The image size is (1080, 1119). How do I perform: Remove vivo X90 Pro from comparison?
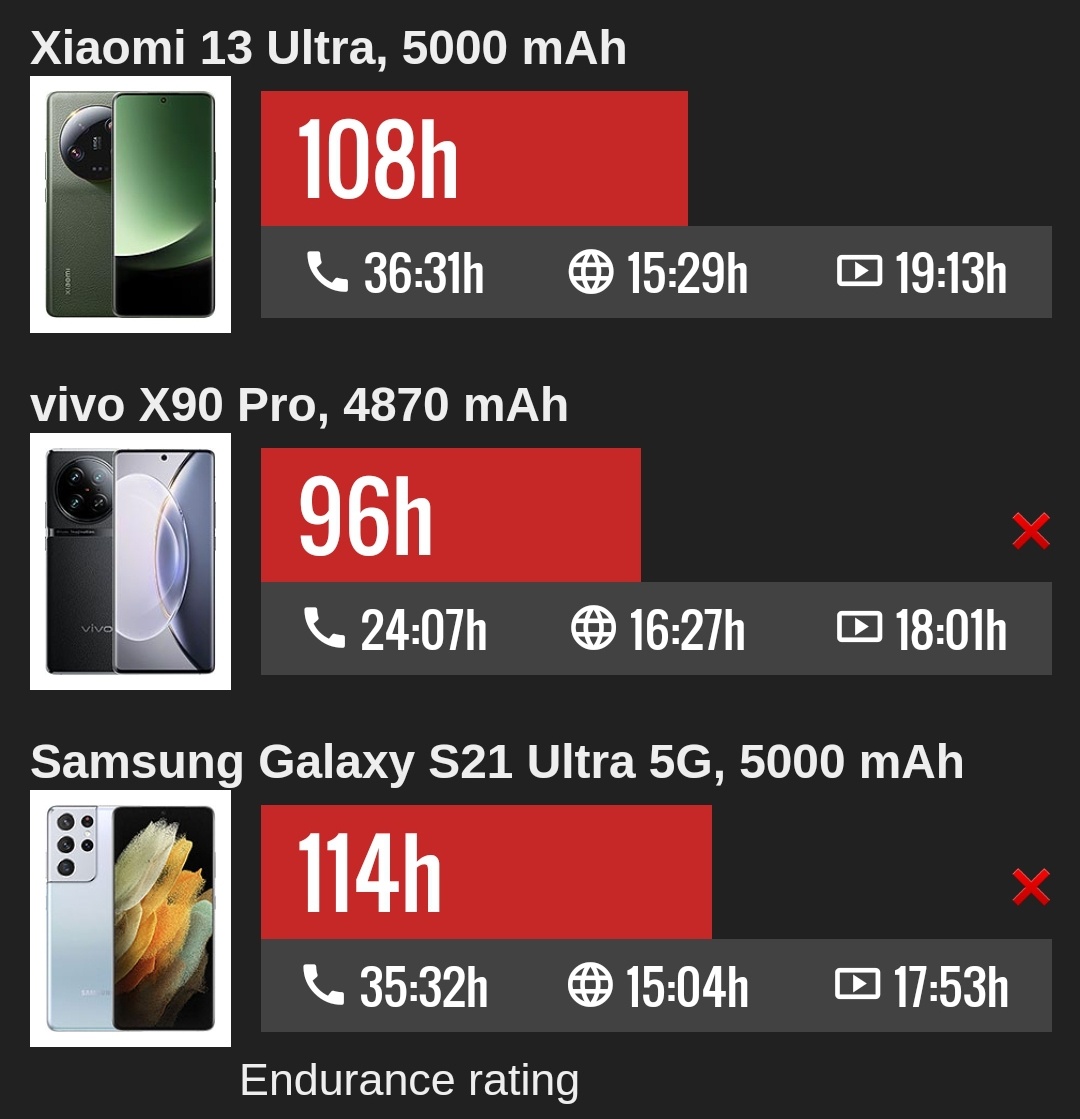pyautogui.click(x=1030, y=531)
